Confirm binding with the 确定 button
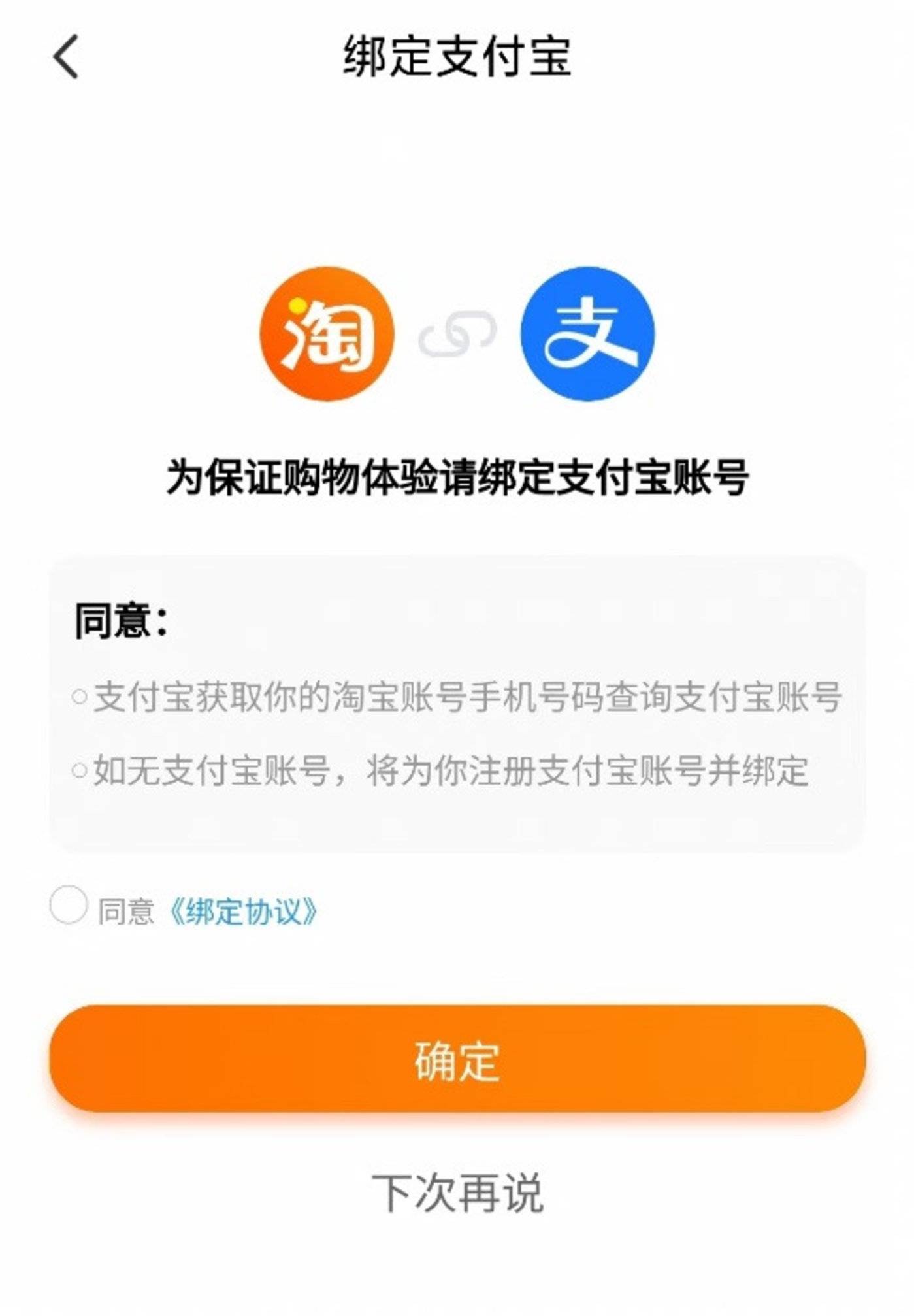Image resolution: width=914 pixels, height=1316 pixels. [457, 1059]
